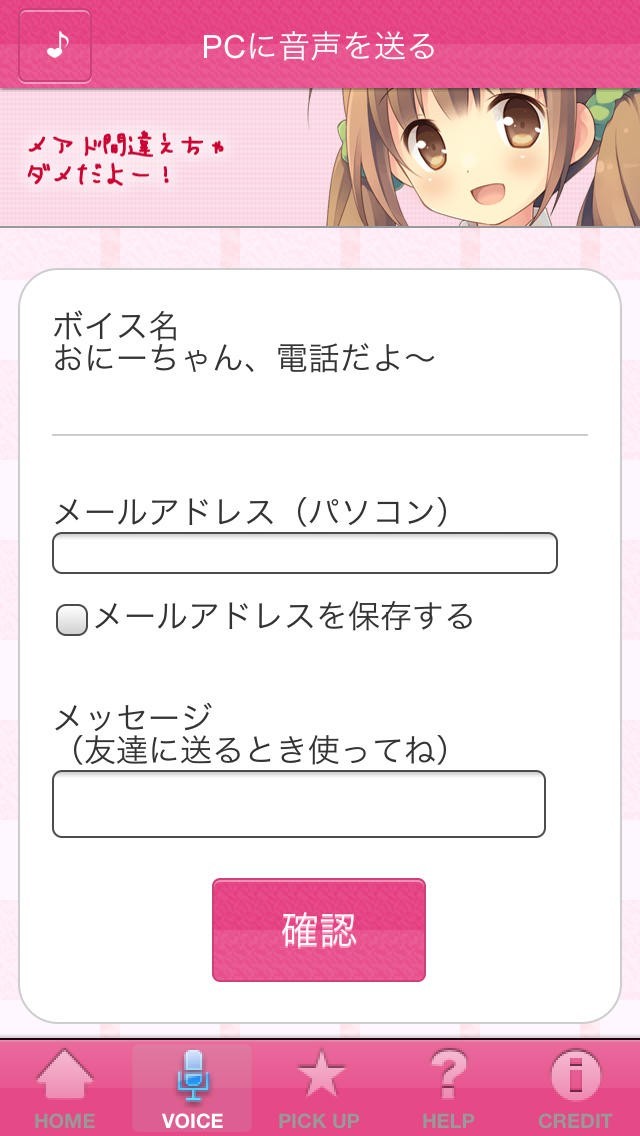This screenshot has height=1136, width=640.
Task: Go to the HELP tab
Action: (448, 1089)
